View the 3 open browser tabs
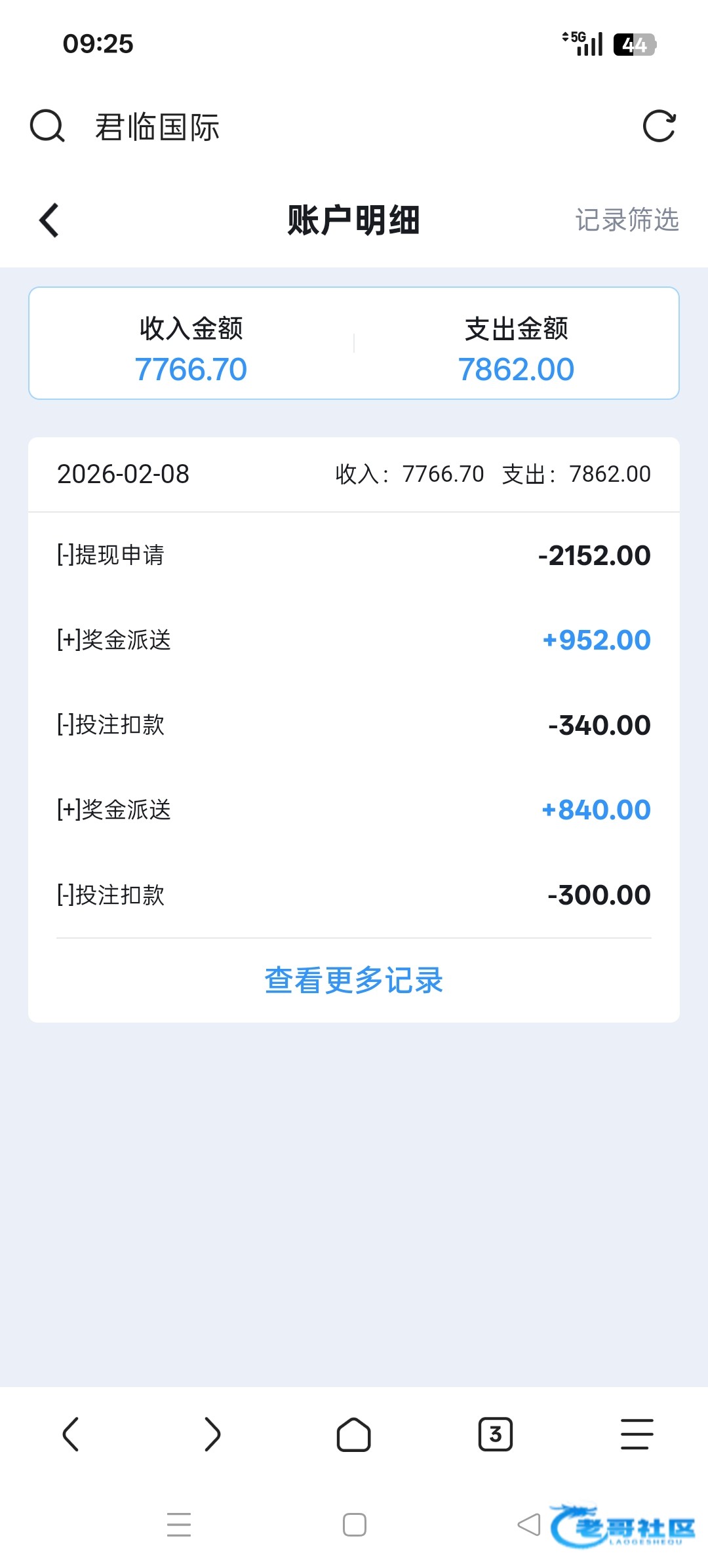Viewport: 708px width, 1568px height. click(x=496, y=1434)
